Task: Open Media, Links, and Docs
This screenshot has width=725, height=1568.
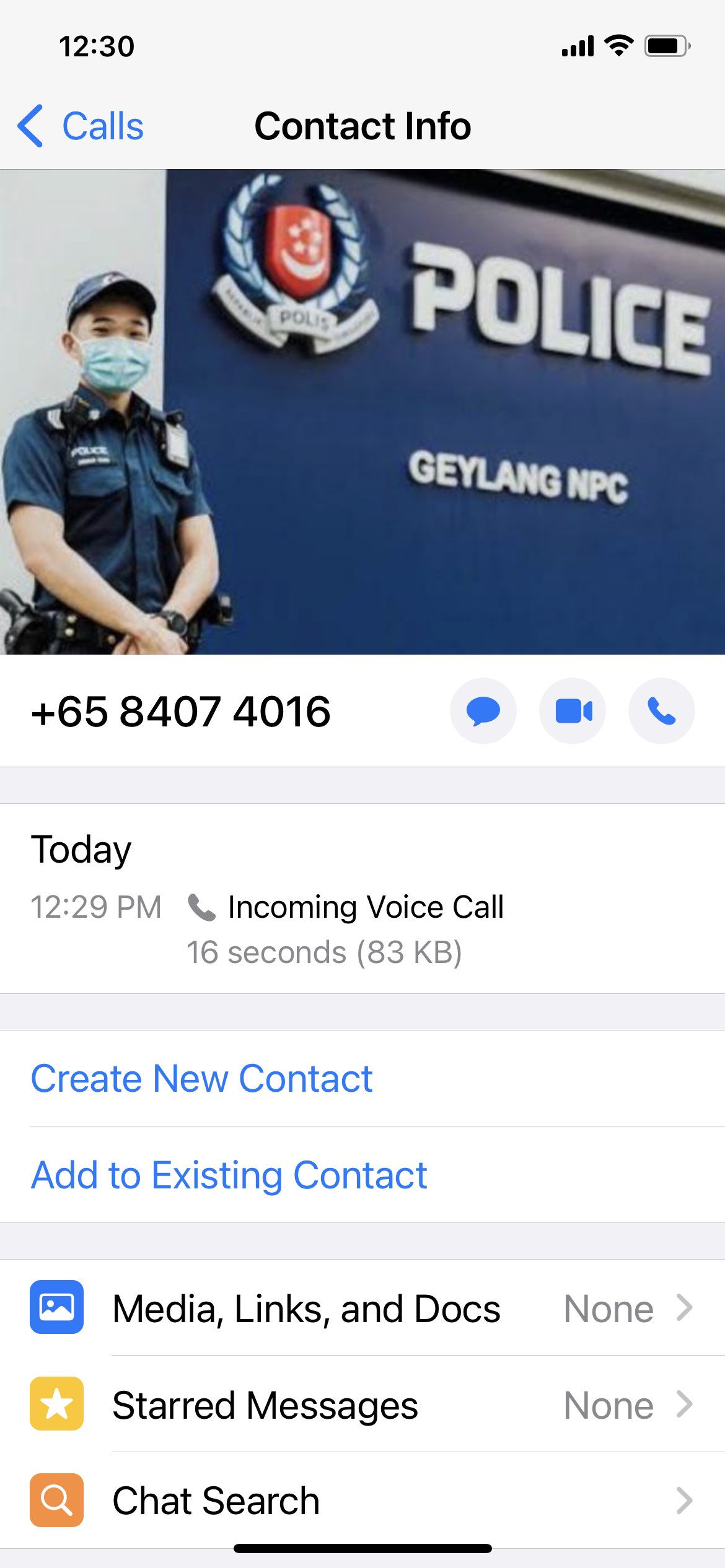Action: 362,1308
